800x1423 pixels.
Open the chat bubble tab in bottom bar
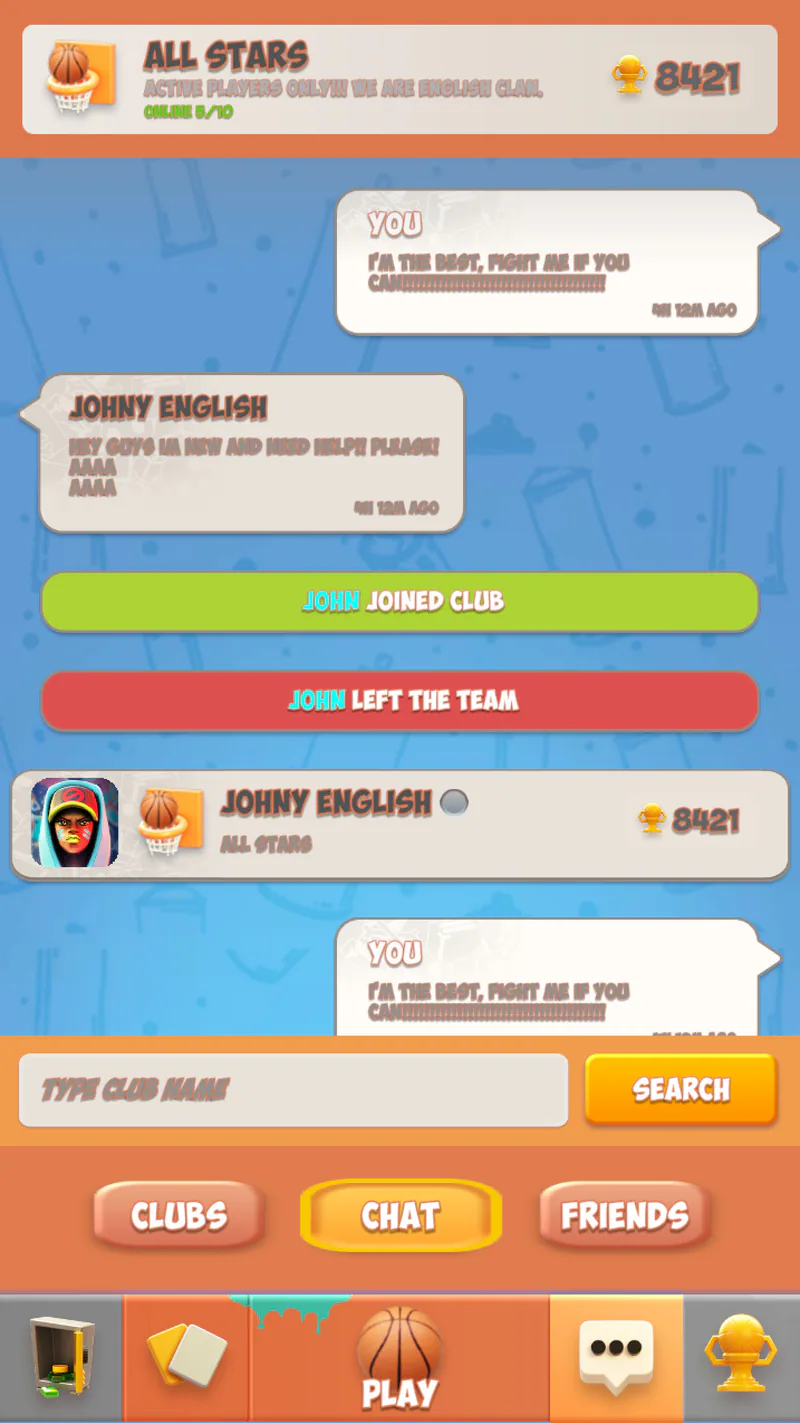616,1358
